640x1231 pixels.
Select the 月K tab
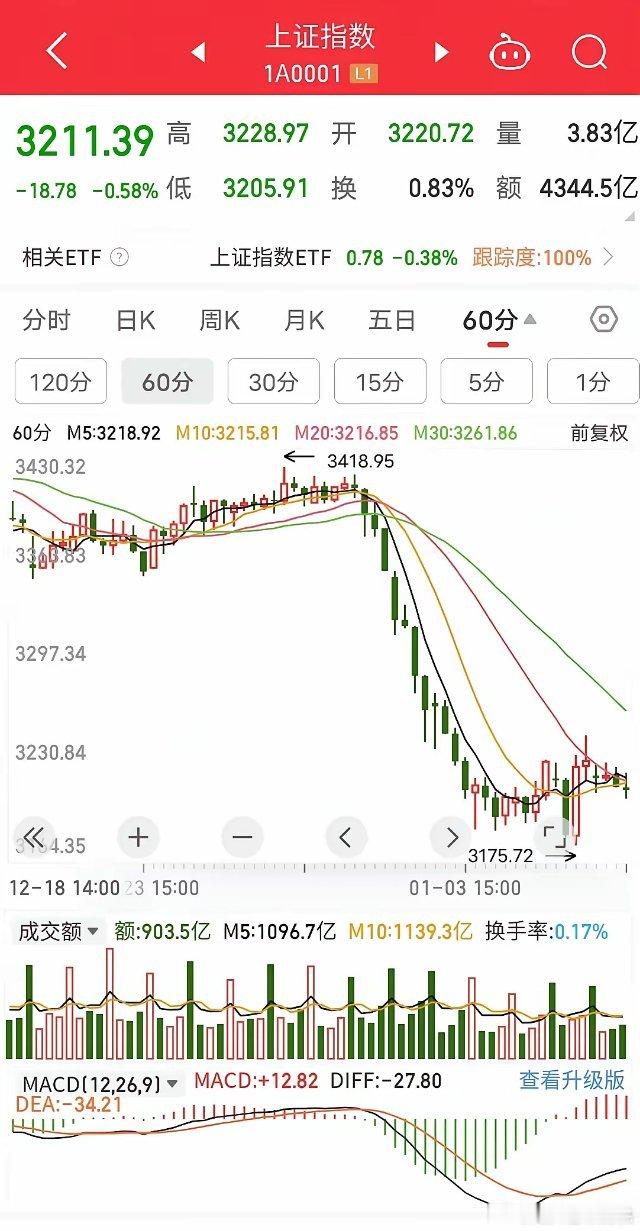[304, 321]
